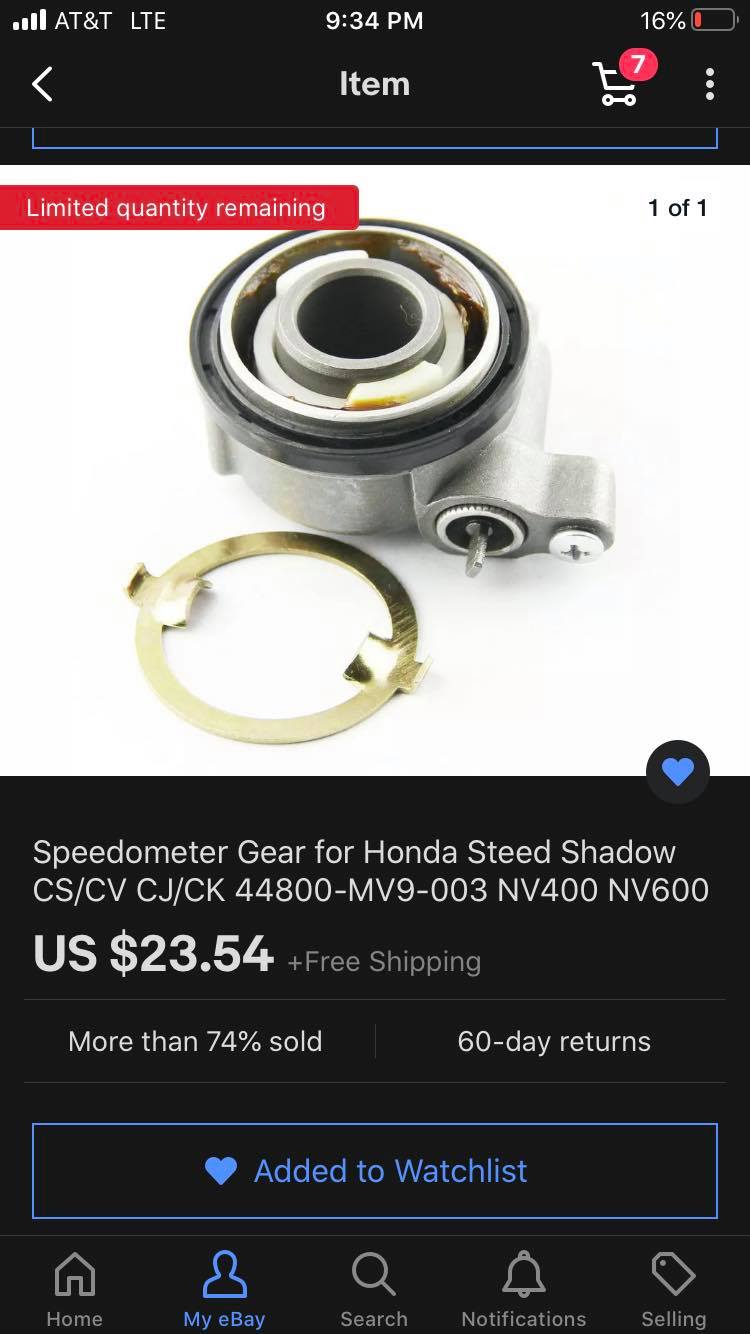Go to the Home tab
The height and width of the screenshot is (1334, 750).
tap(75, 1289)
